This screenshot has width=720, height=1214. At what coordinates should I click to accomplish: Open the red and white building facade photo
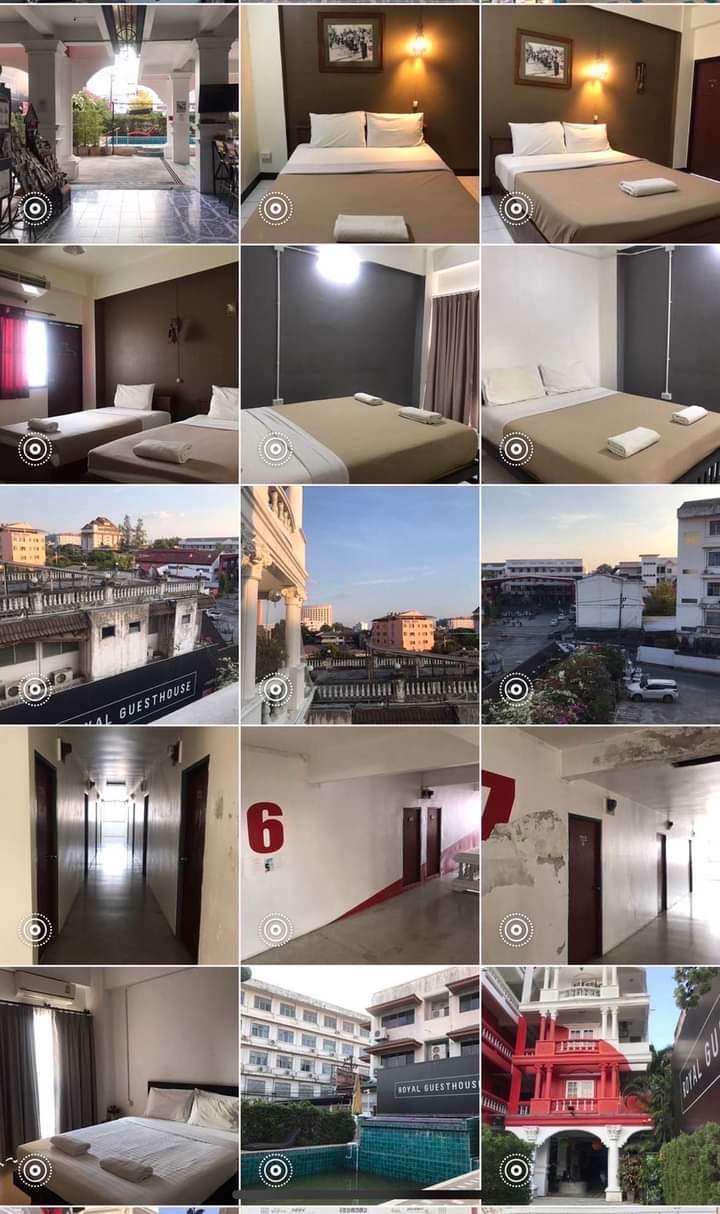click(x=601, y=1085)
